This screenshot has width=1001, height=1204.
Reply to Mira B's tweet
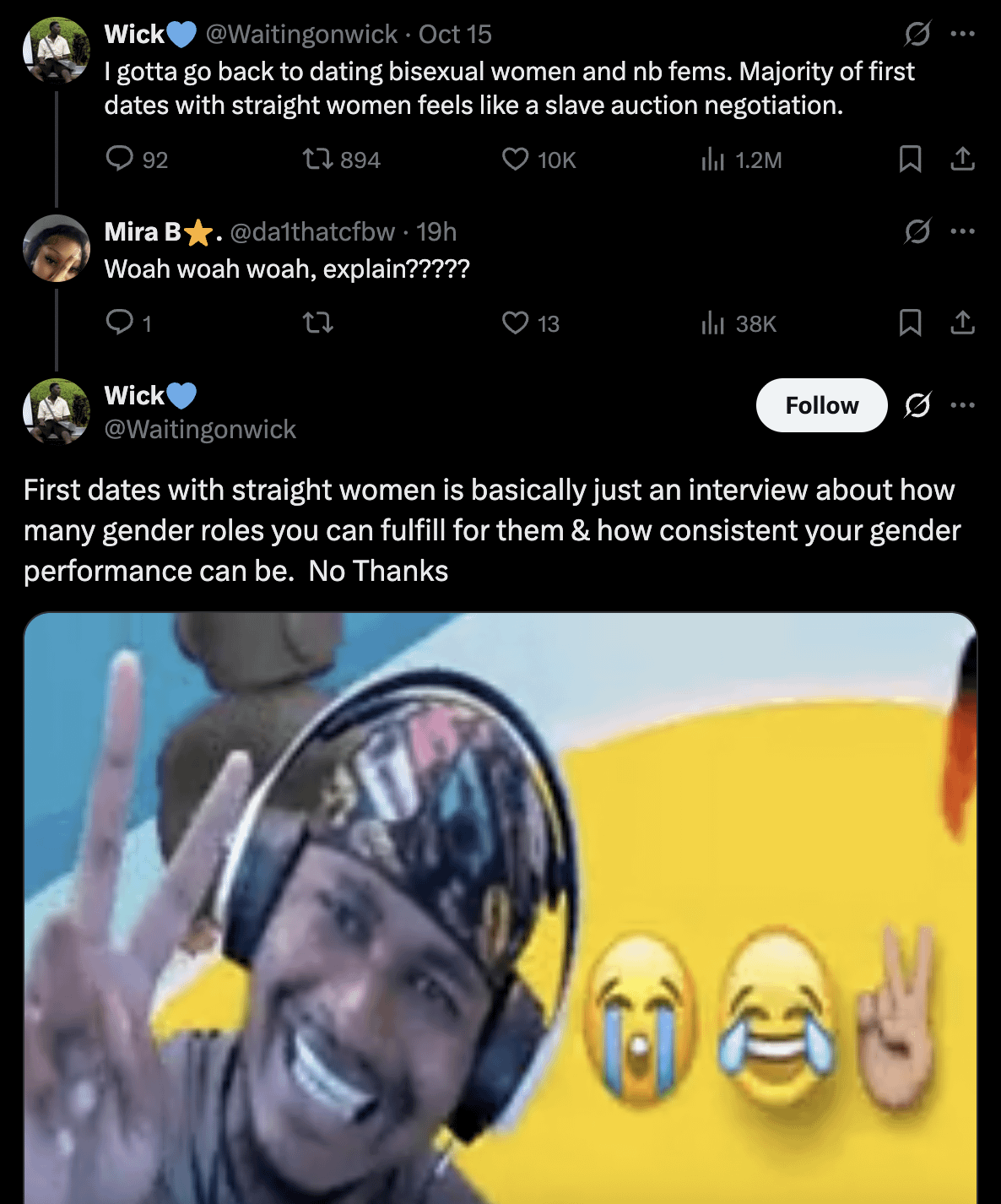120,323
